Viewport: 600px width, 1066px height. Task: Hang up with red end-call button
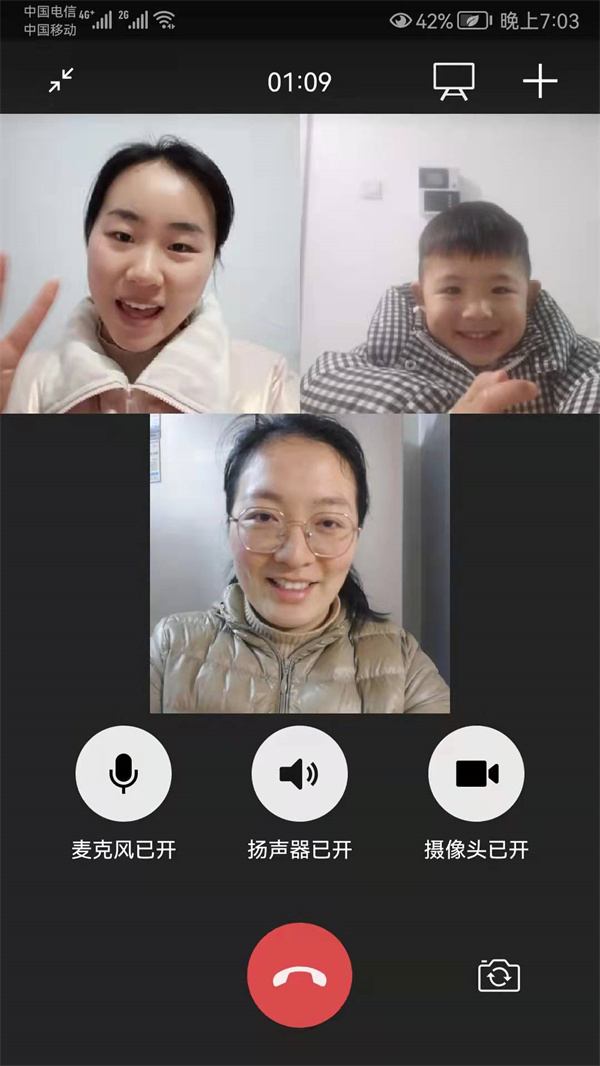[x=300, y=975]
